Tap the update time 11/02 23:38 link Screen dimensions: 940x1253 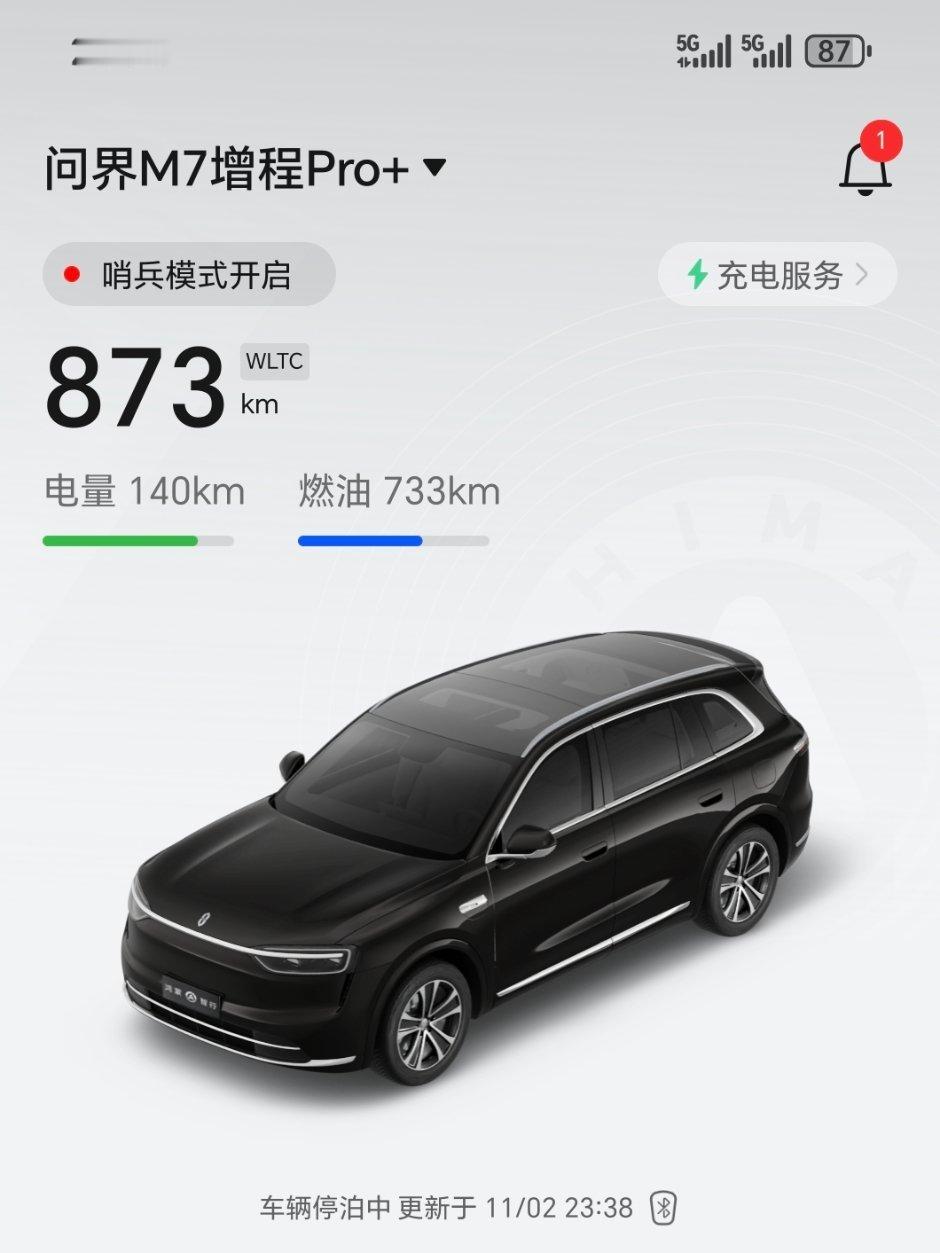[557, 1207]
